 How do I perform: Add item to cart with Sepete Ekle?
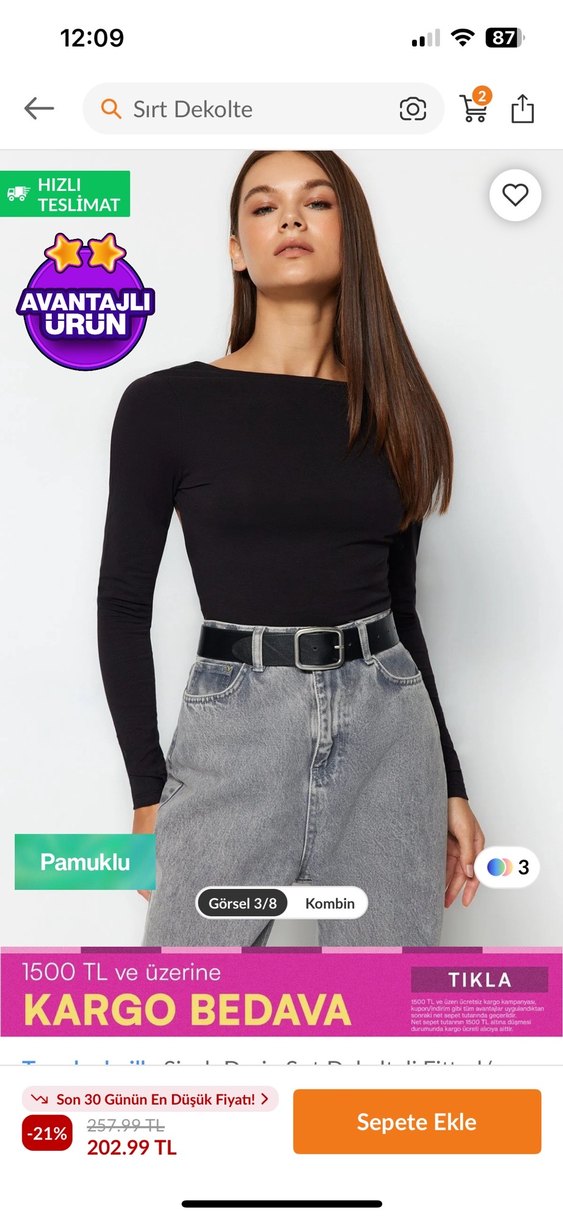coord(417,1122)
